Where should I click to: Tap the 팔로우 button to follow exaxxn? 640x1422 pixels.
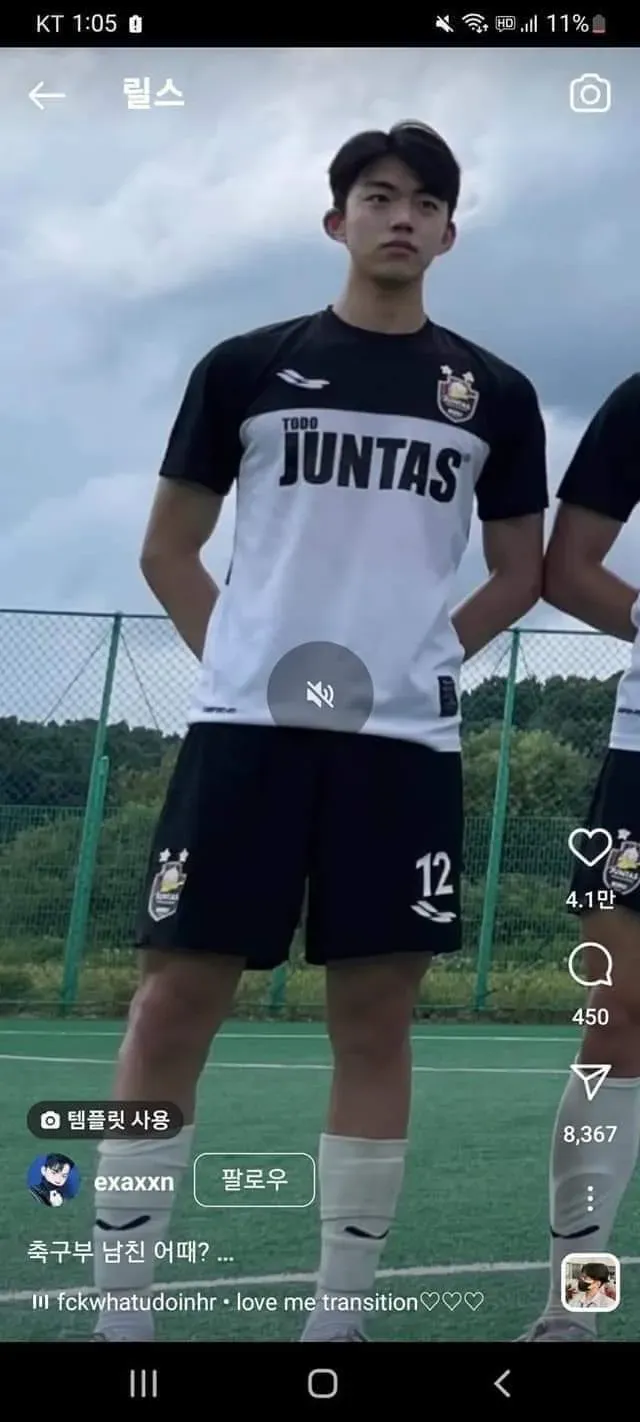click(x=254, y=1180)
